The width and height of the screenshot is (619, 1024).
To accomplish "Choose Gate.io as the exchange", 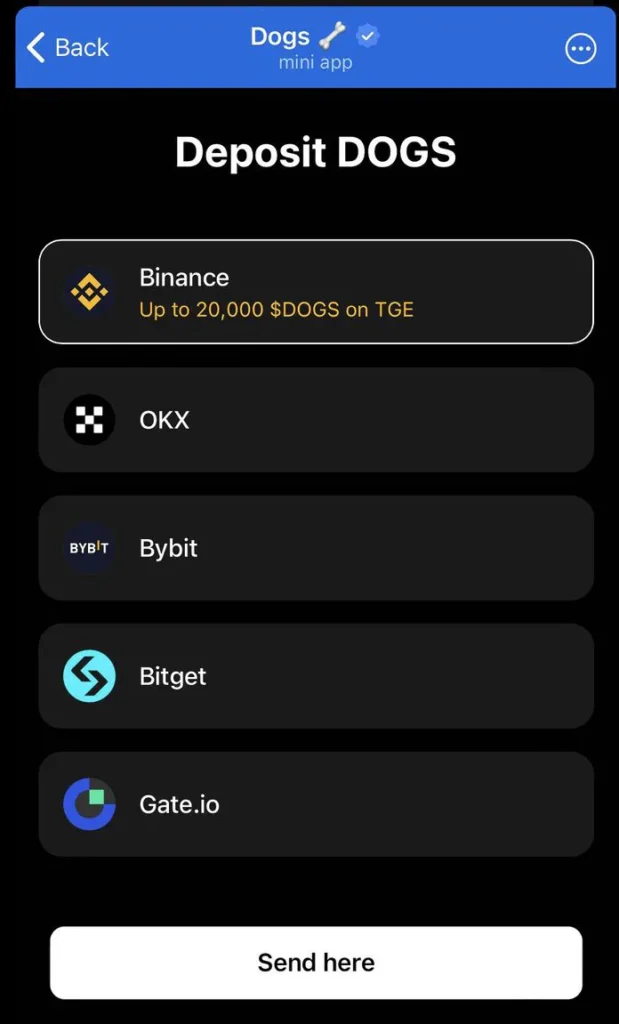I will pos(315,804).
